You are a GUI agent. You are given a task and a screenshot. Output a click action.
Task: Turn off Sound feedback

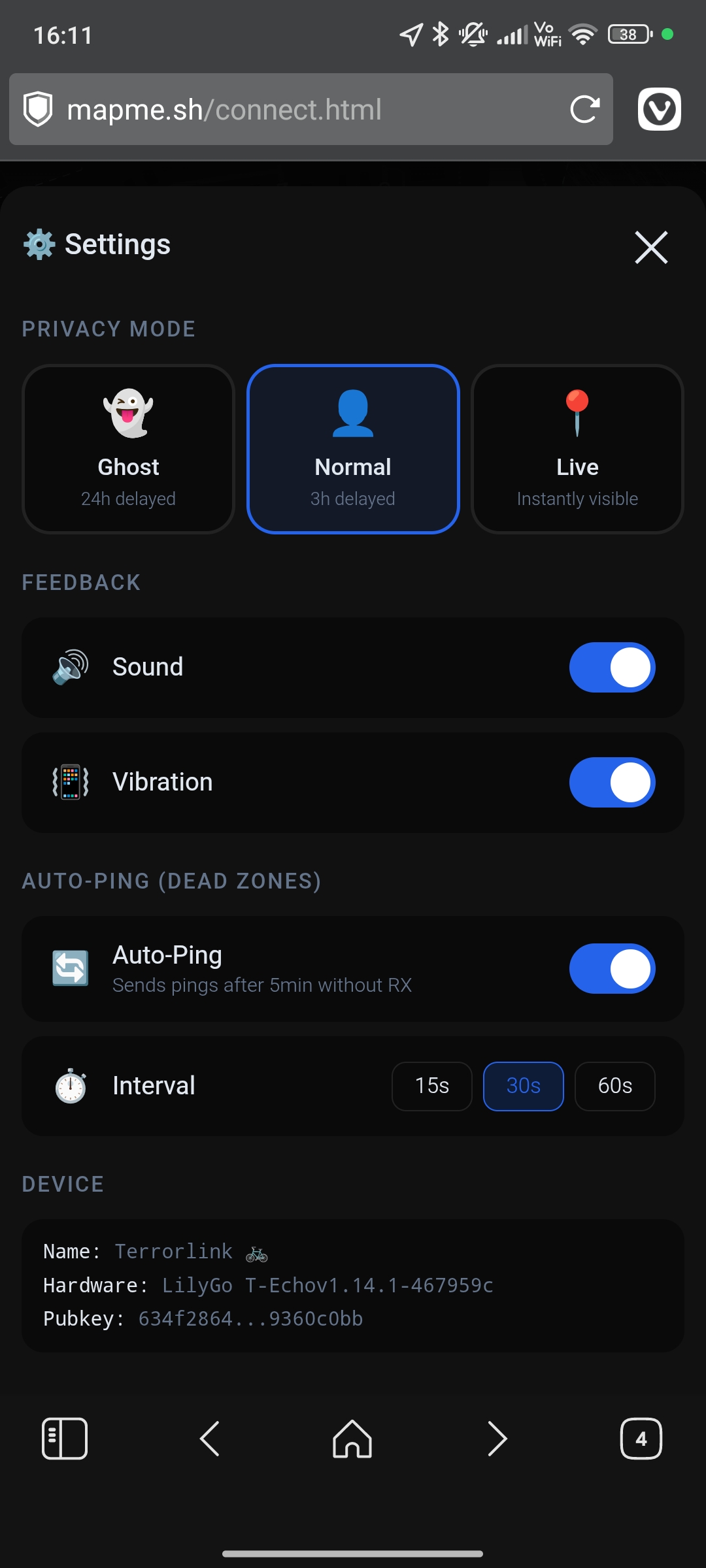coord(612,667)
